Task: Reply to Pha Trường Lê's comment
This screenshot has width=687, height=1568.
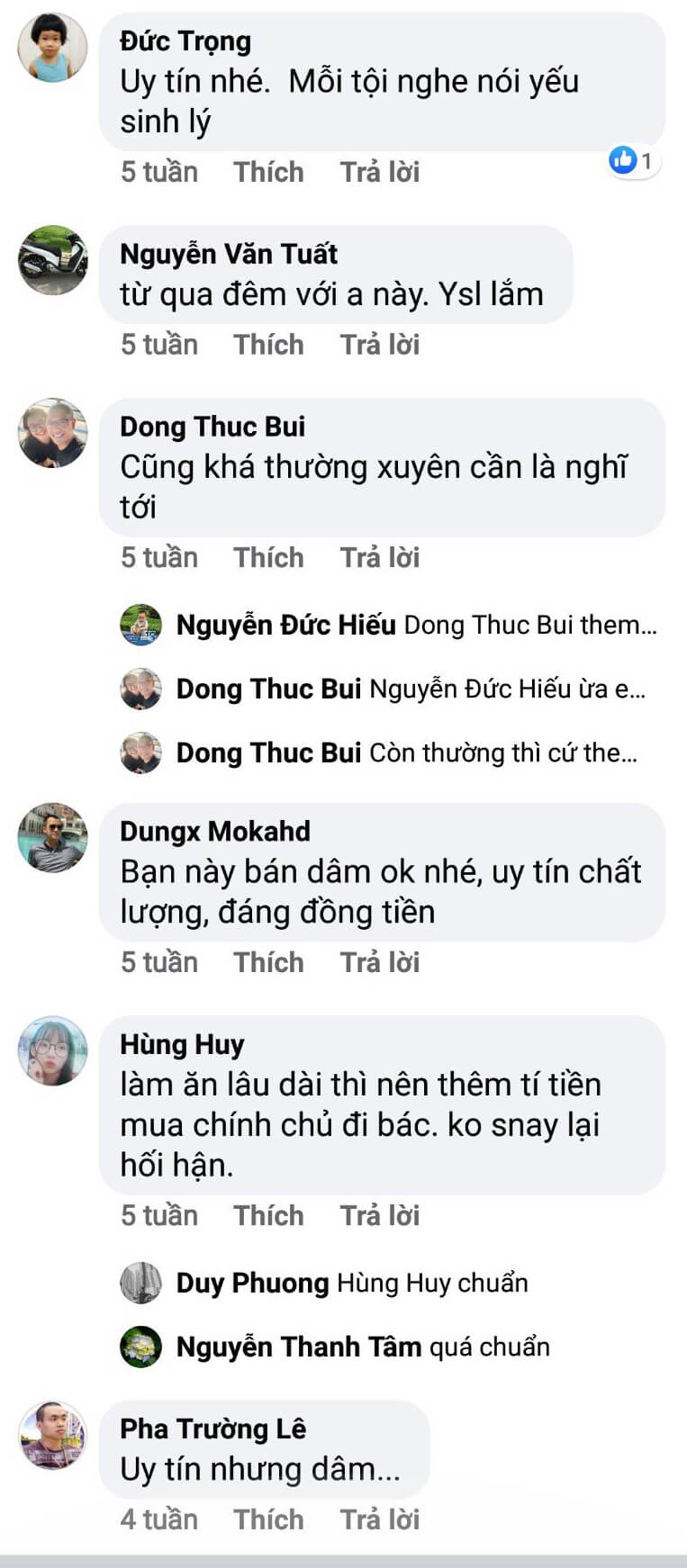Action: click(379, 1519)
